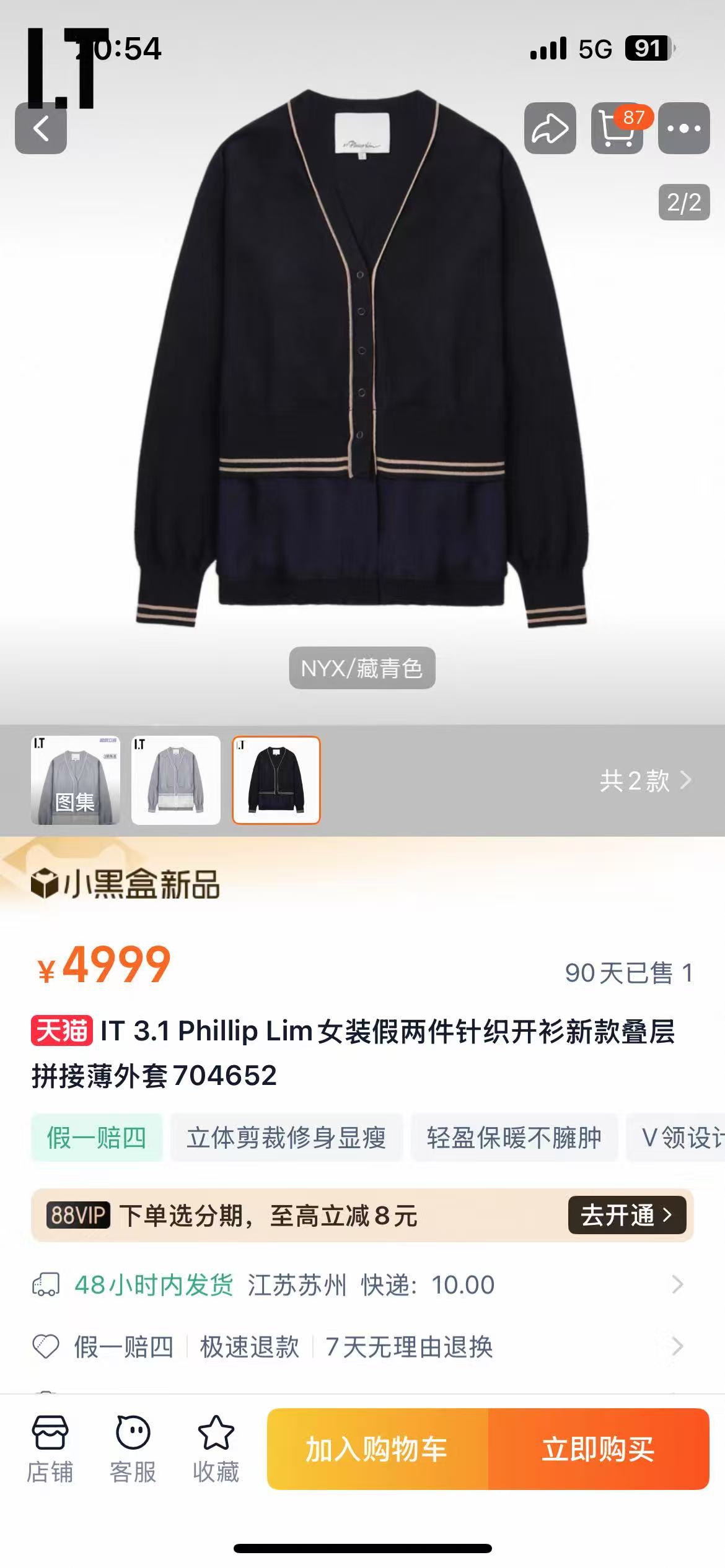Go back using the top-left arrow
Image resolution: width=725 pixels, height=1568 pixels.
click(41, 128)
